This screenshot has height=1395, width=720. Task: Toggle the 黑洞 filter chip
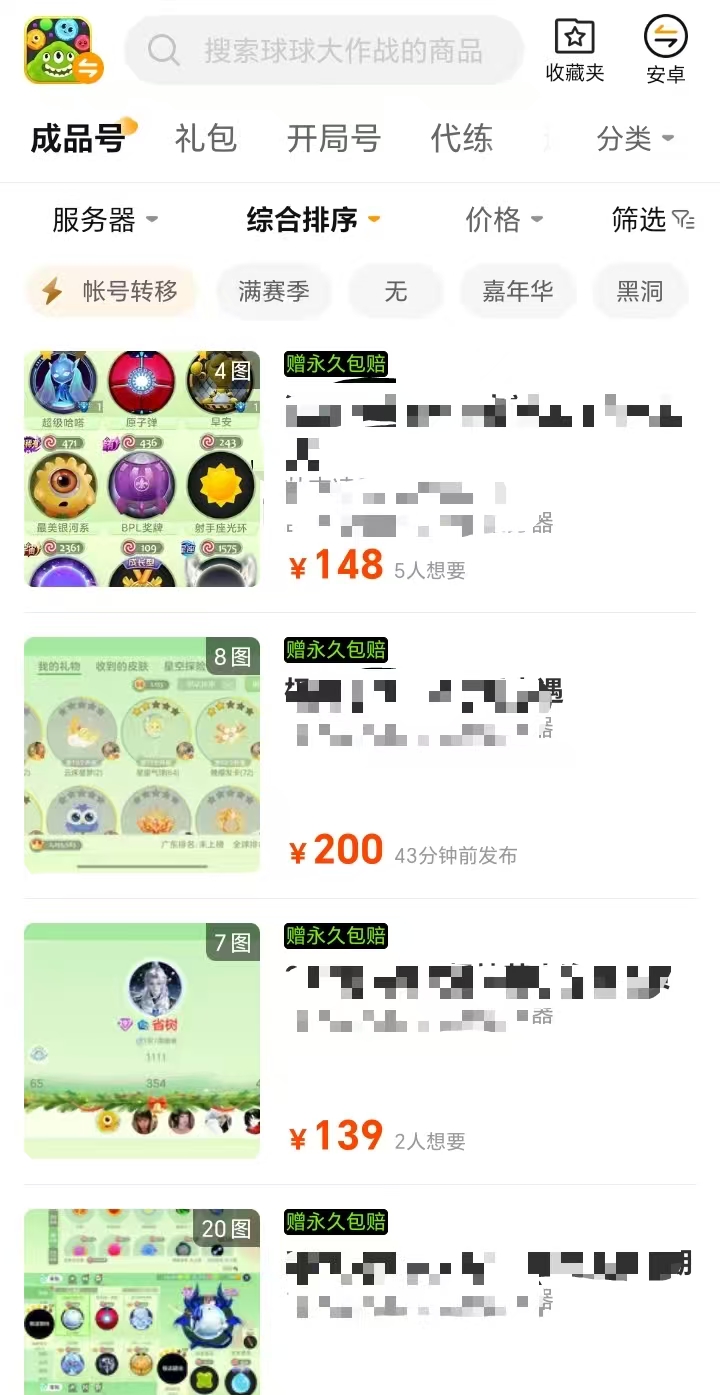[x=638, y=291]
